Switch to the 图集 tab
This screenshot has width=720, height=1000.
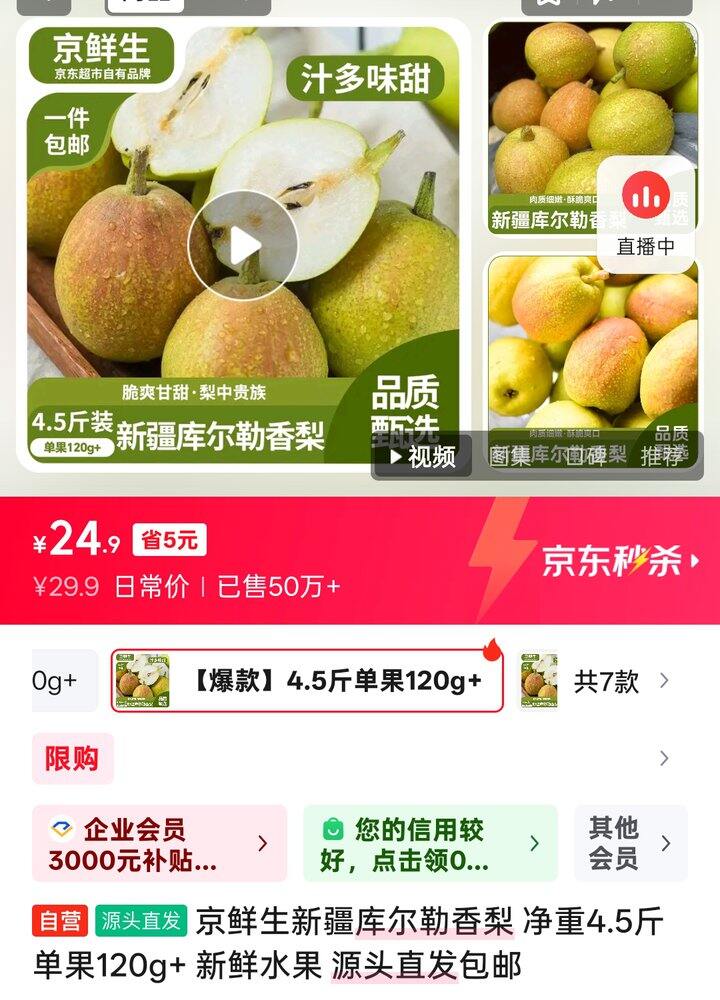click(x=510, y=456)
